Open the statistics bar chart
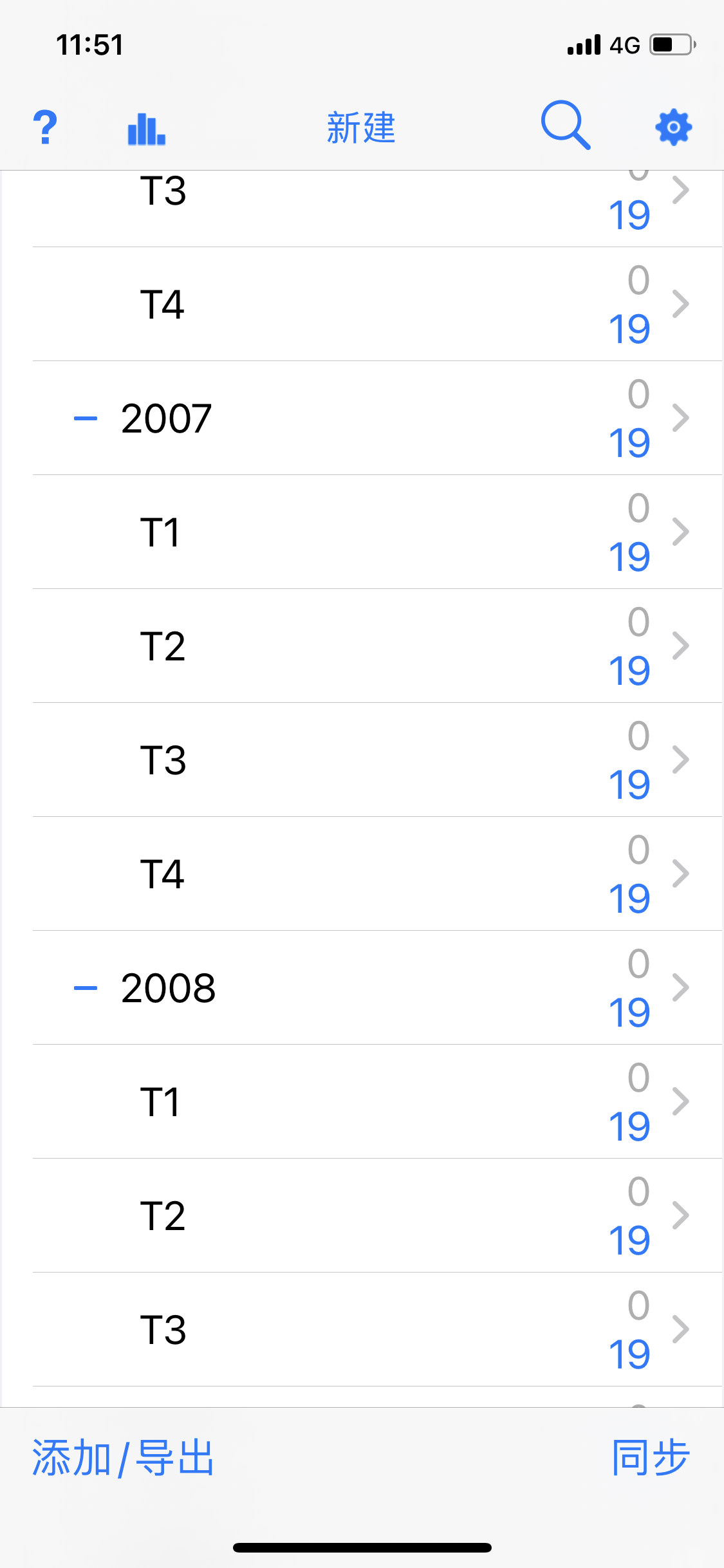Screen dimensions: 724x1568 (147, 129)
